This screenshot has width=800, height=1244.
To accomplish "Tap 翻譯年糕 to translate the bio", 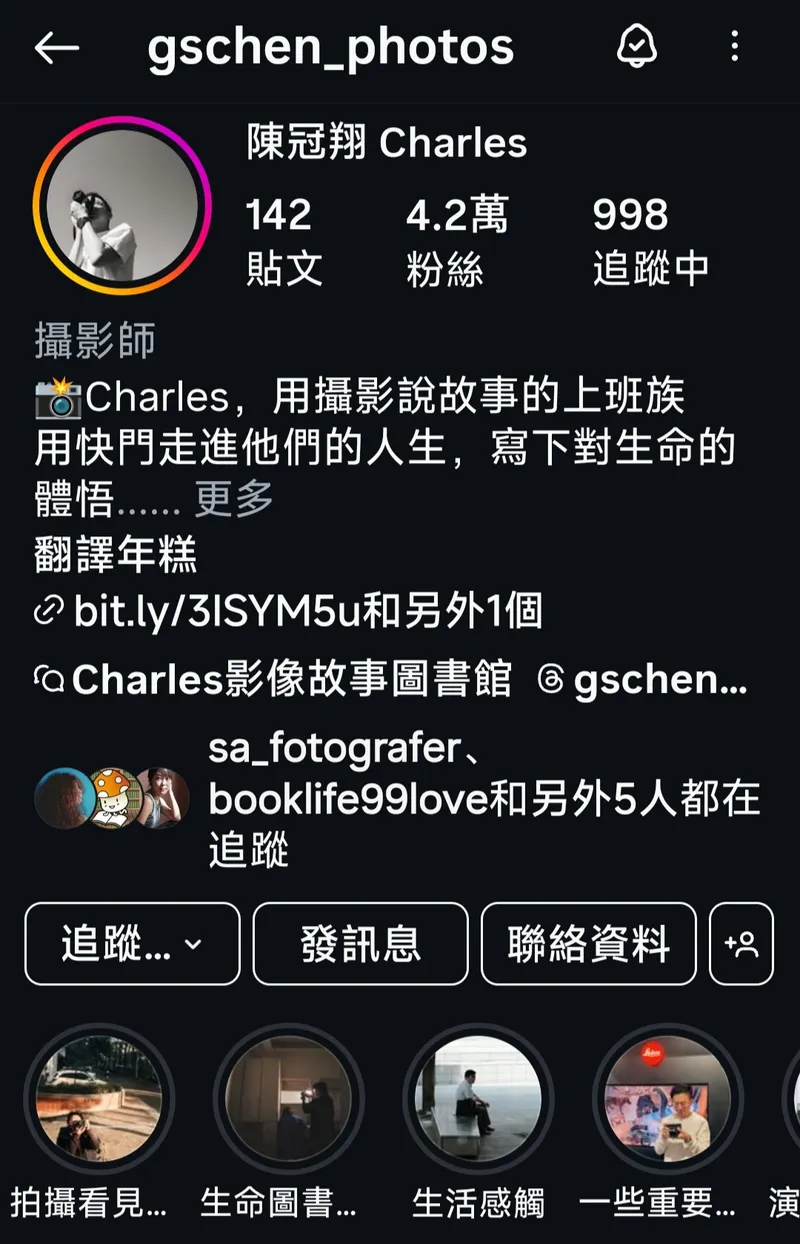I will 116,555.
